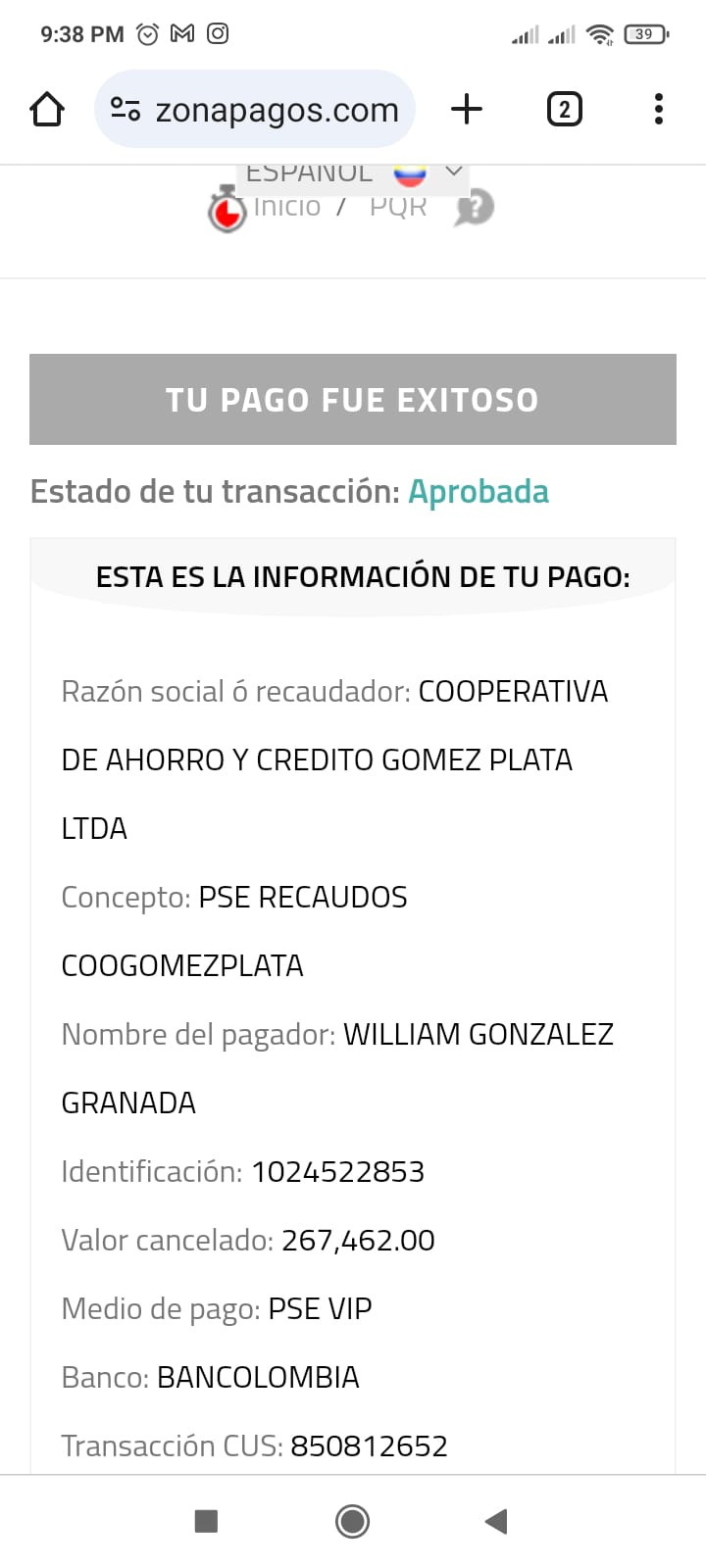Go to the browser home page

pos(47,109)
